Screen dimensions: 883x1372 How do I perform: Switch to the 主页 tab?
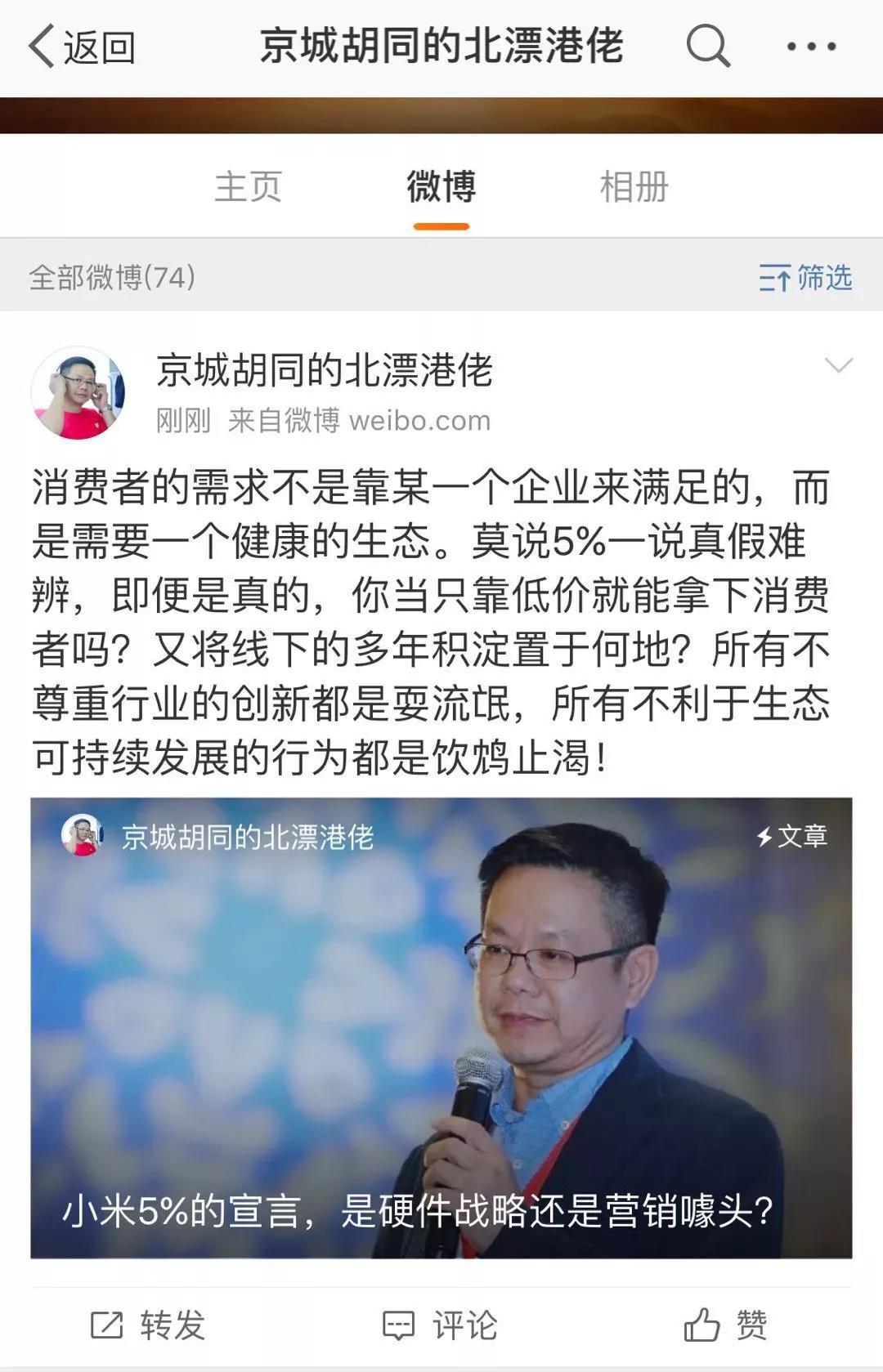point(248,187)
